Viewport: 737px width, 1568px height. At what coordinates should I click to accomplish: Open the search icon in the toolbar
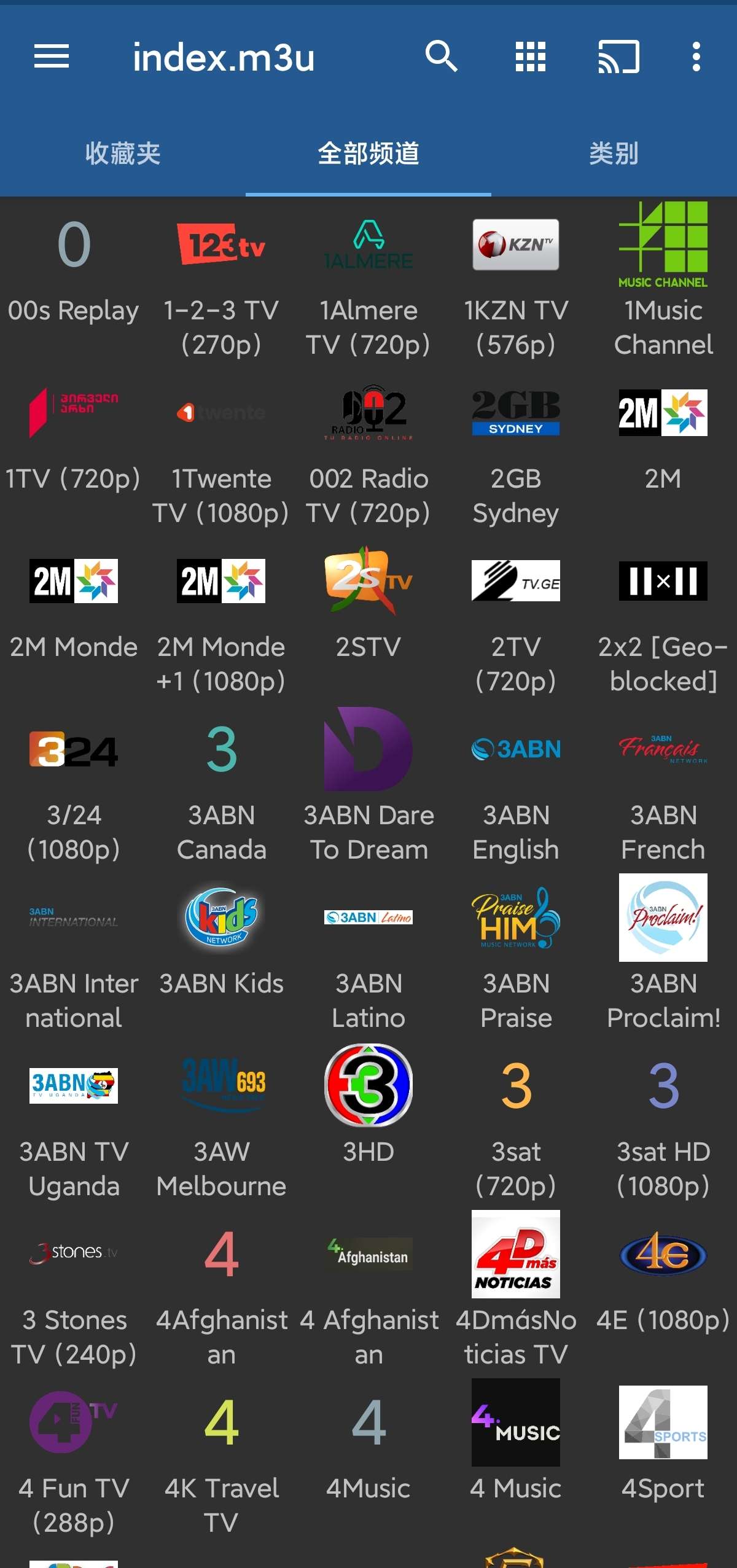click(442, 56)
